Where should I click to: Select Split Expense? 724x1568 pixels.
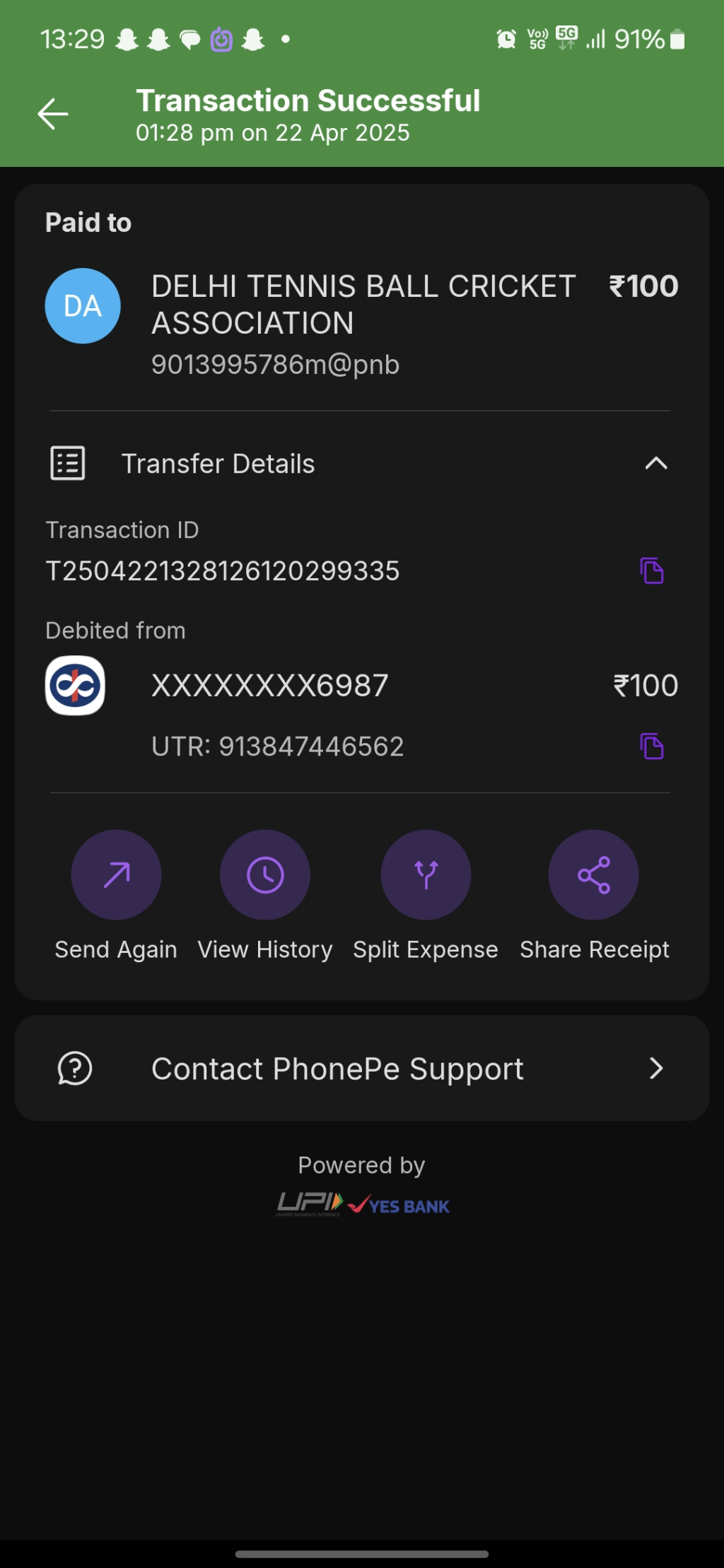click(426, 874)
